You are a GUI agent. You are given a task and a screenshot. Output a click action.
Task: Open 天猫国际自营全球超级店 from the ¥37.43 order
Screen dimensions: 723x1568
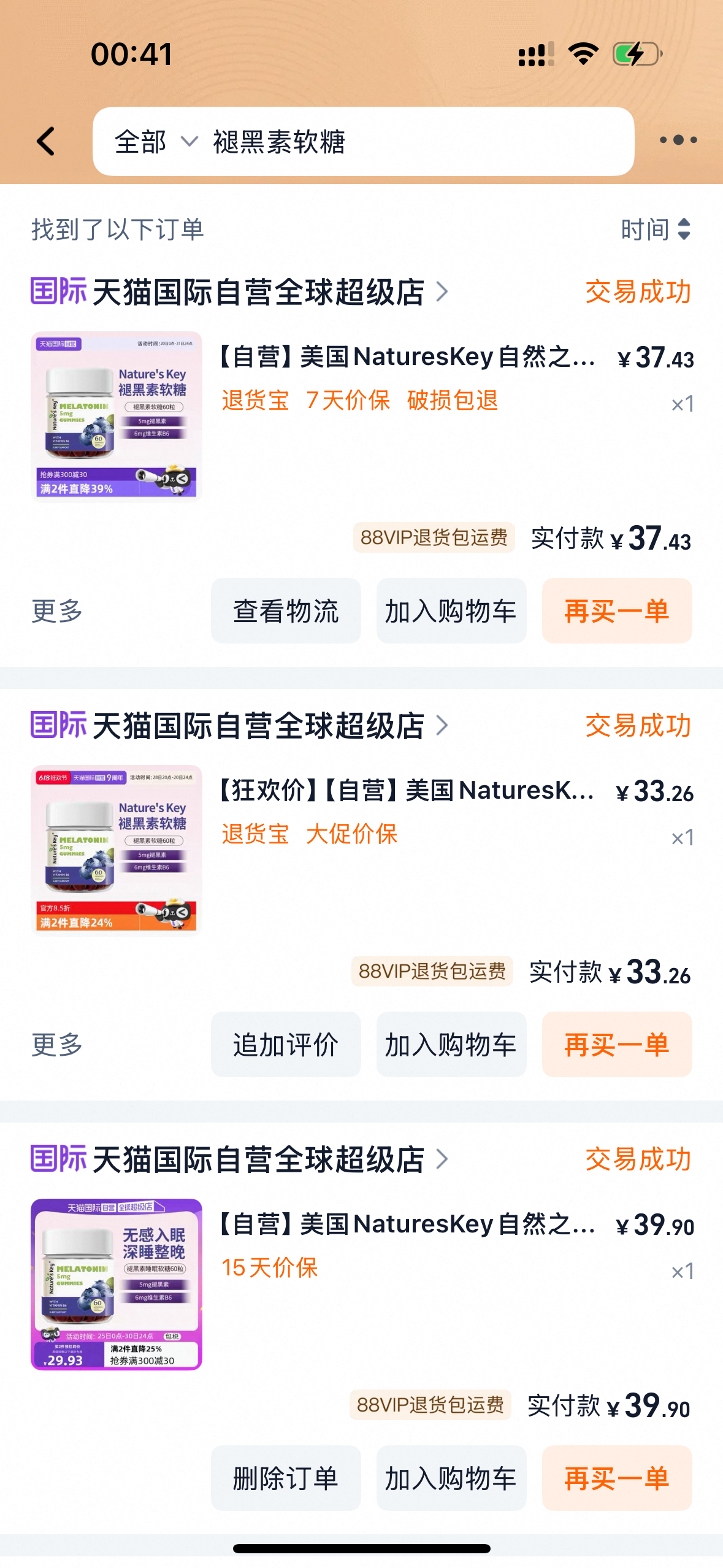(x=258, y=292)
